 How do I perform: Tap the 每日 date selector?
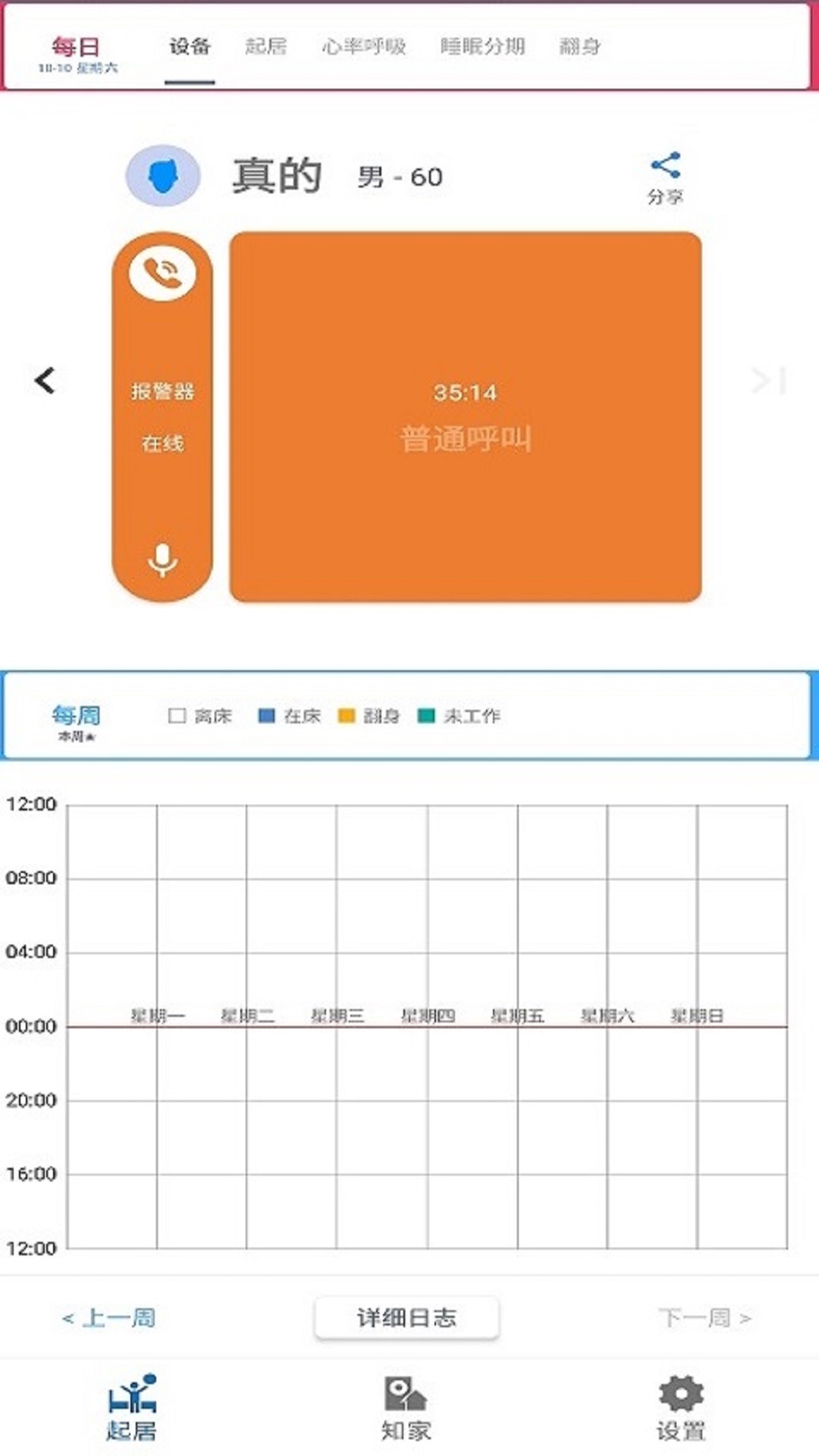point(77,53)
